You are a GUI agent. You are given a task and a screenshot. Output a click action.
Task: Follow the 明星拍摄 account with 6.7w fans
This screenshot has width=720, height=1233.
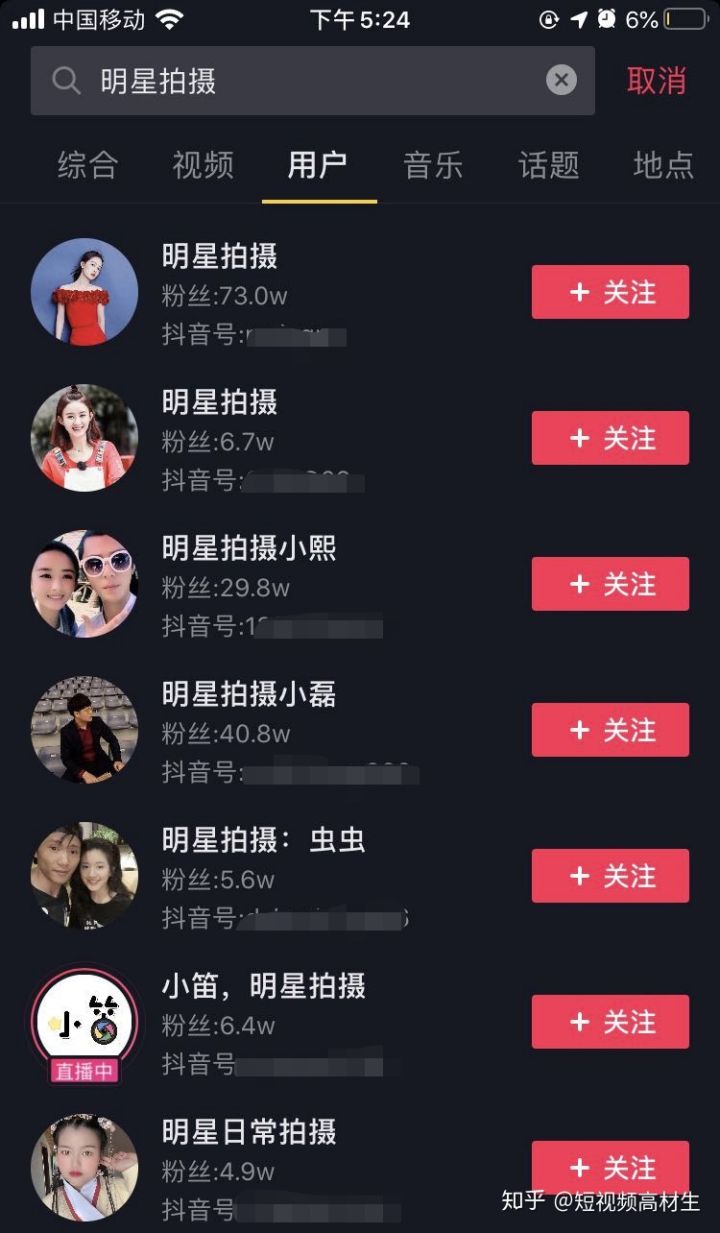click(610, 438)
